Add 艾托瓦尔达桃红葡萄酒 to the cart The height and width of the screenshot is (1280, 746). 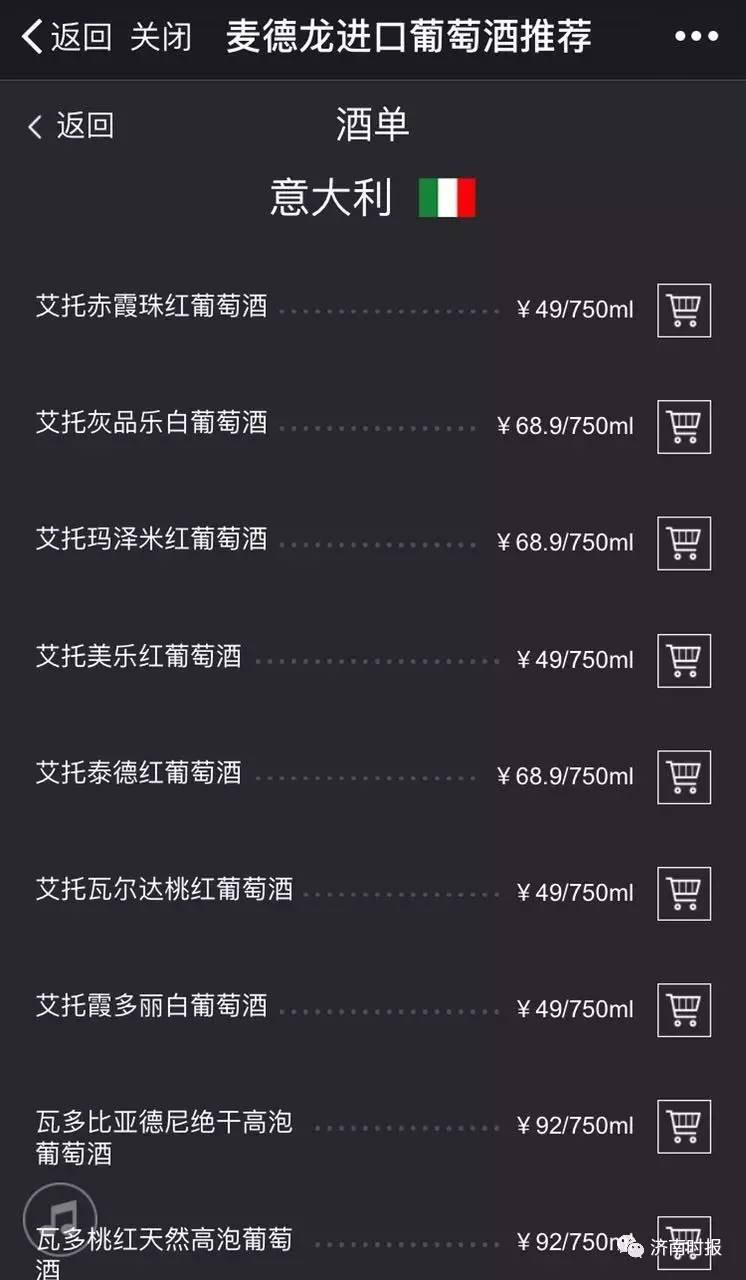pyautogui.click(x=684, y=893)
